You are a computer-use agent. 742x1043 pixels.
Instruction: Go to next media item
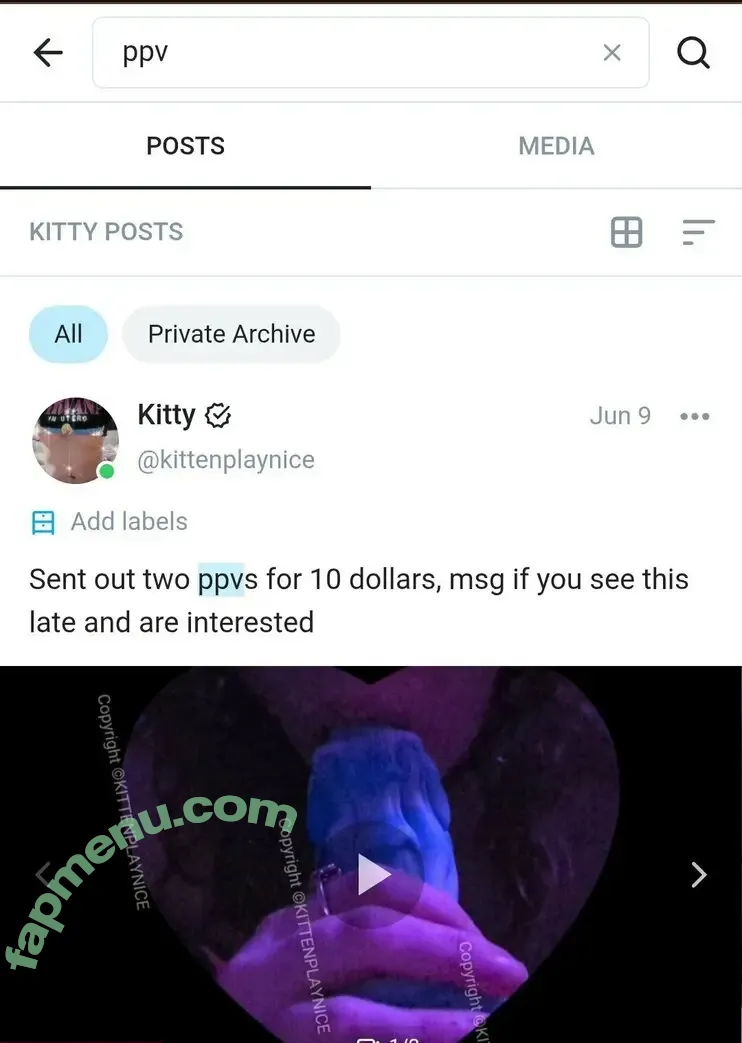coord(699,875)
